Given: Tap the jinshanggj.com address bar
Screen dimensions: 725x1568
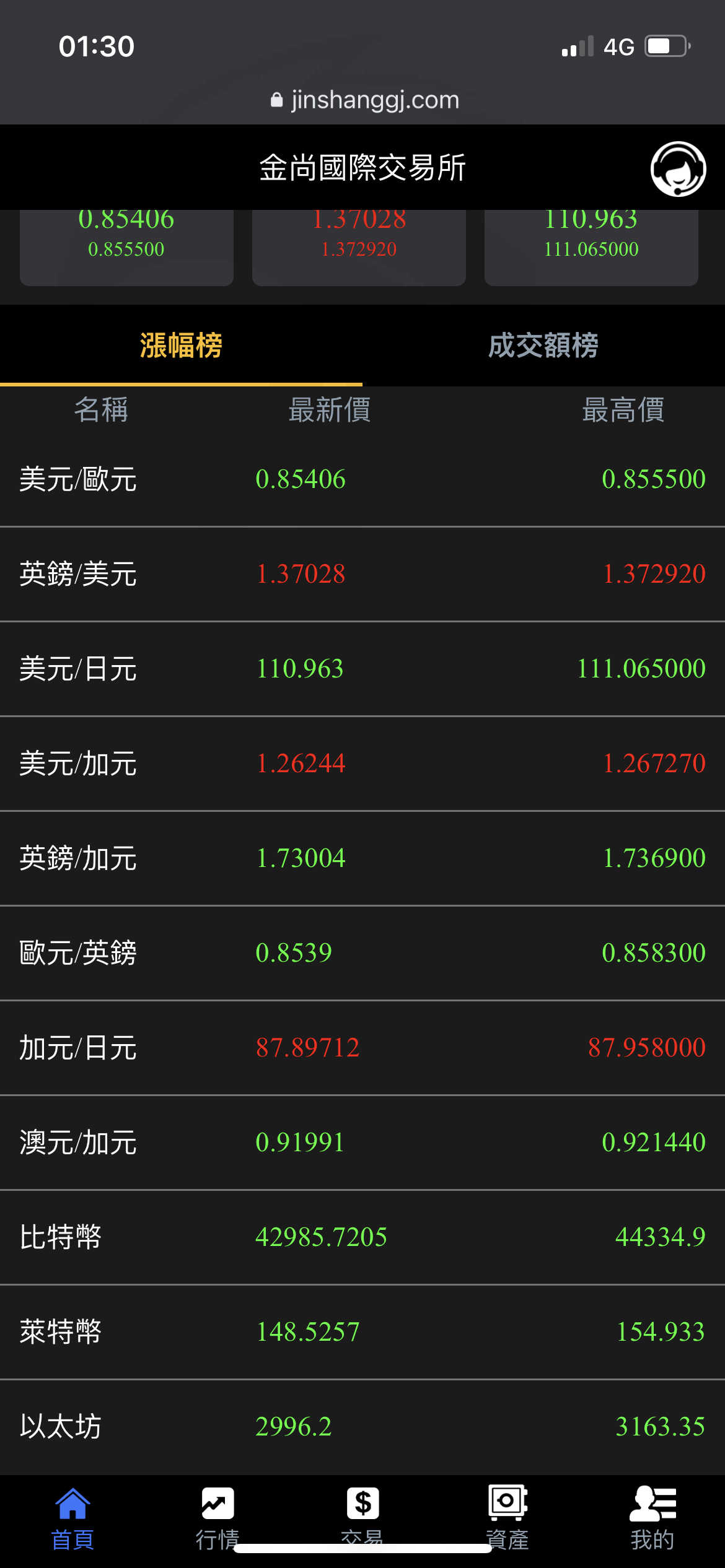Looking at the screenshot, I should click(x=364, y=99).
